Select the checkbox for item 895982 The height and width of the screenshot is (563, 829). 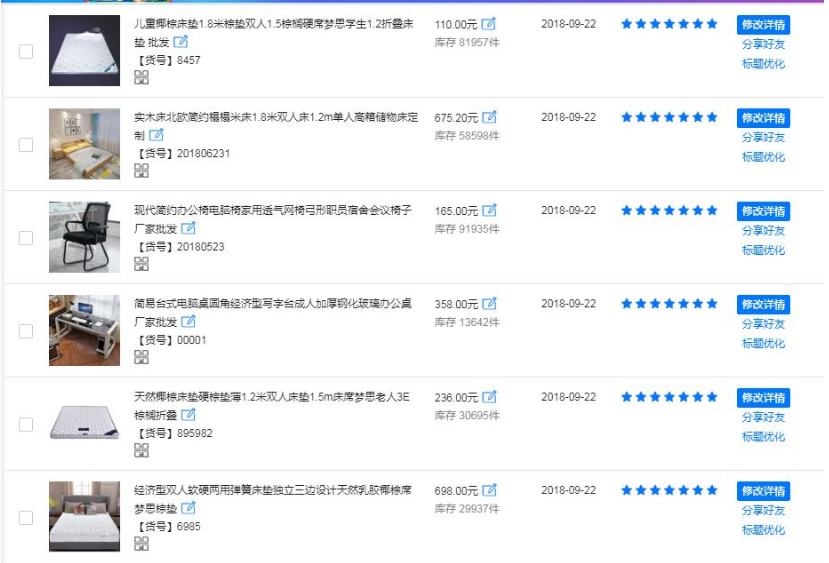click(26, 424)
